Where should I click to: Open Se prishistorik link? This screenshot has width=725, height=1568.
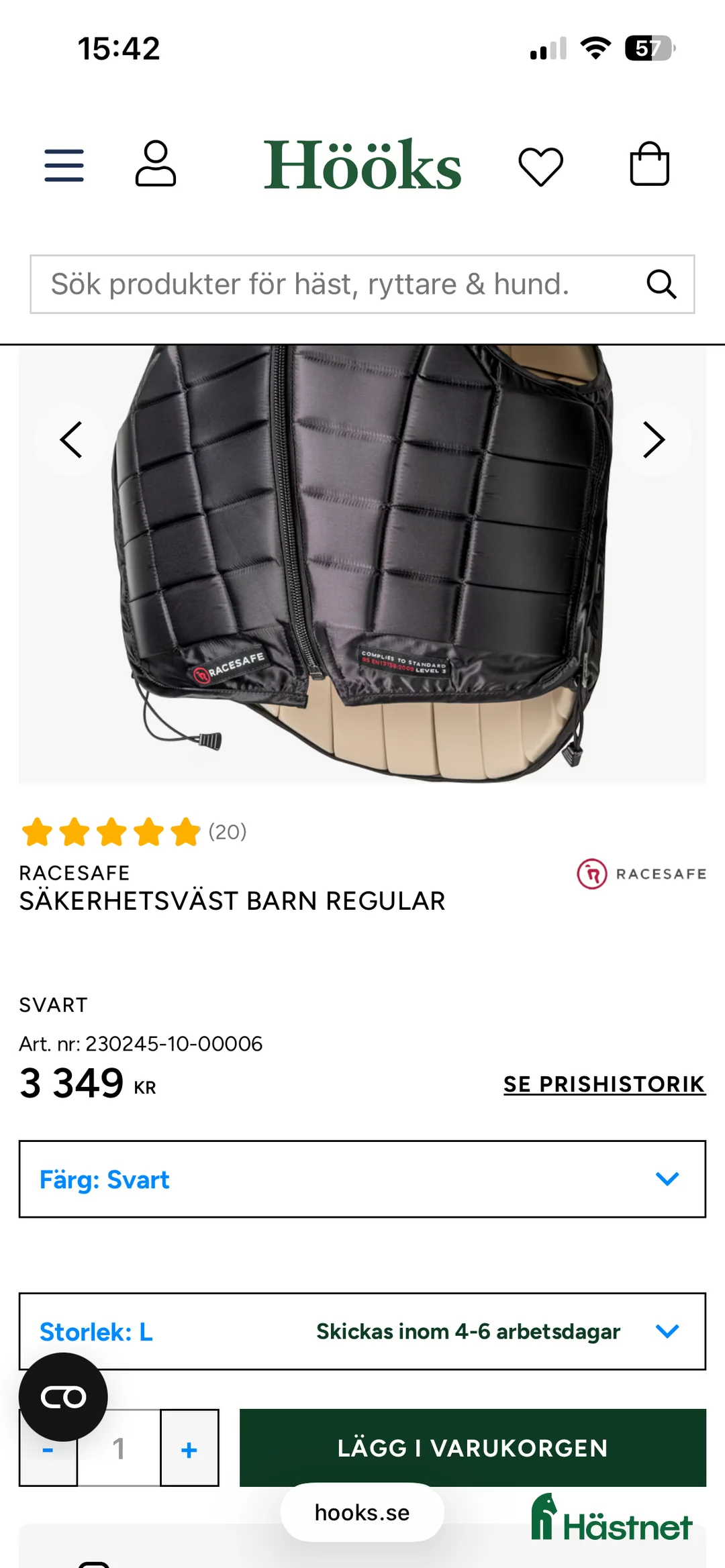click(604, 1084)
